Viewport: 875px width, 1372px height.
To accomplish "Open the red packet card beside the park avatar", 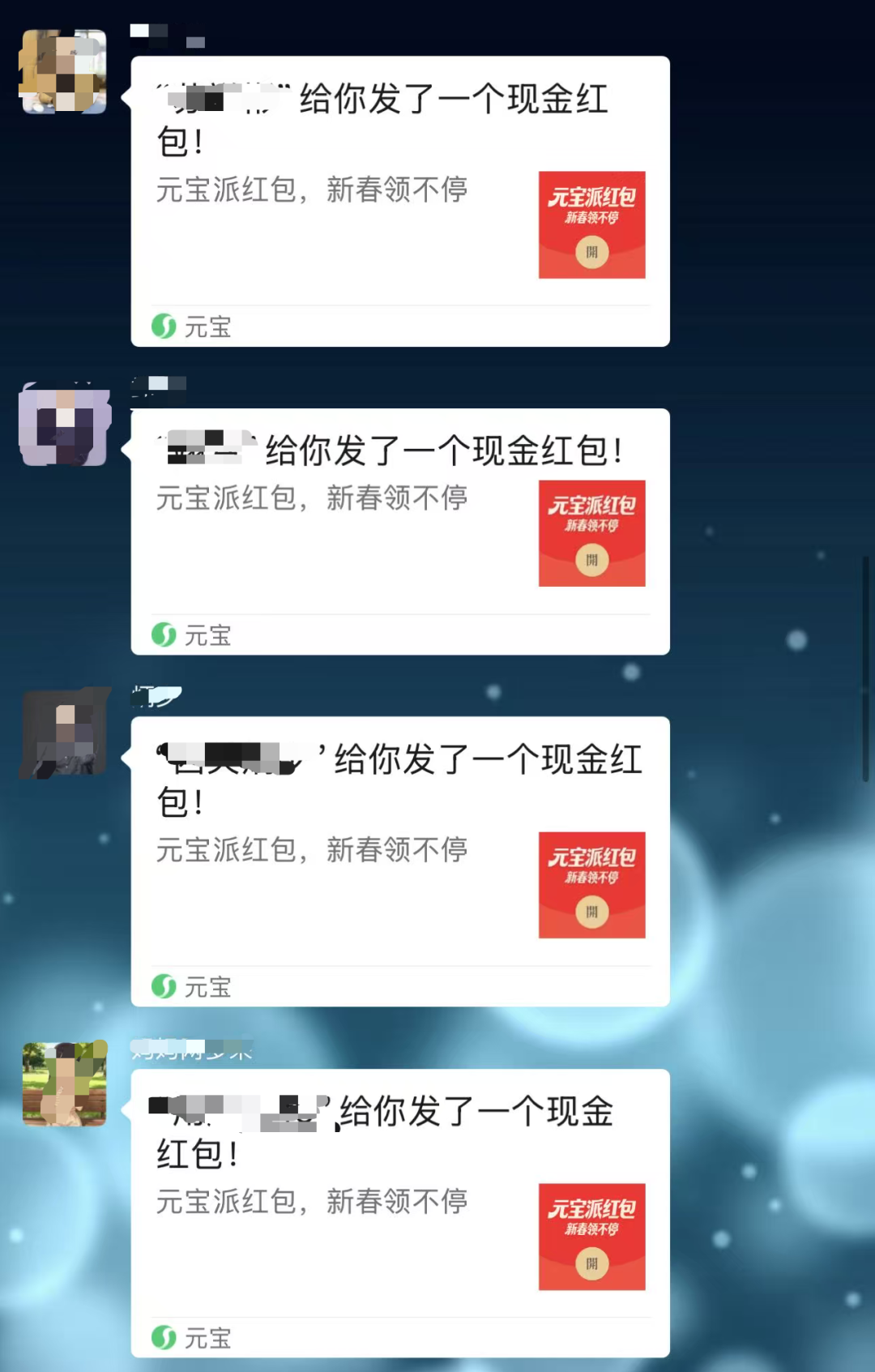I will (400, 1212).
